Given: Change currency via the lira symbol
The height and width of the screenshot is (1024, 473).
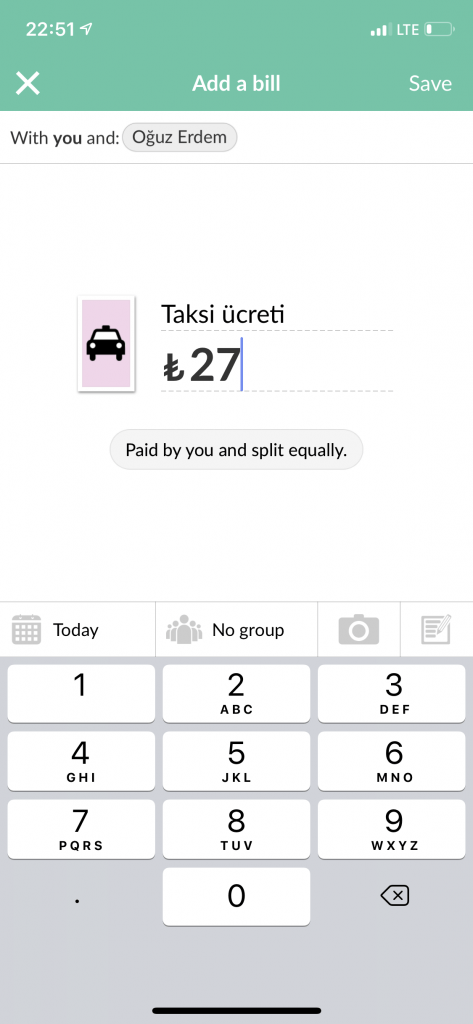Looking at the screenshot, I should coord(173,368).
